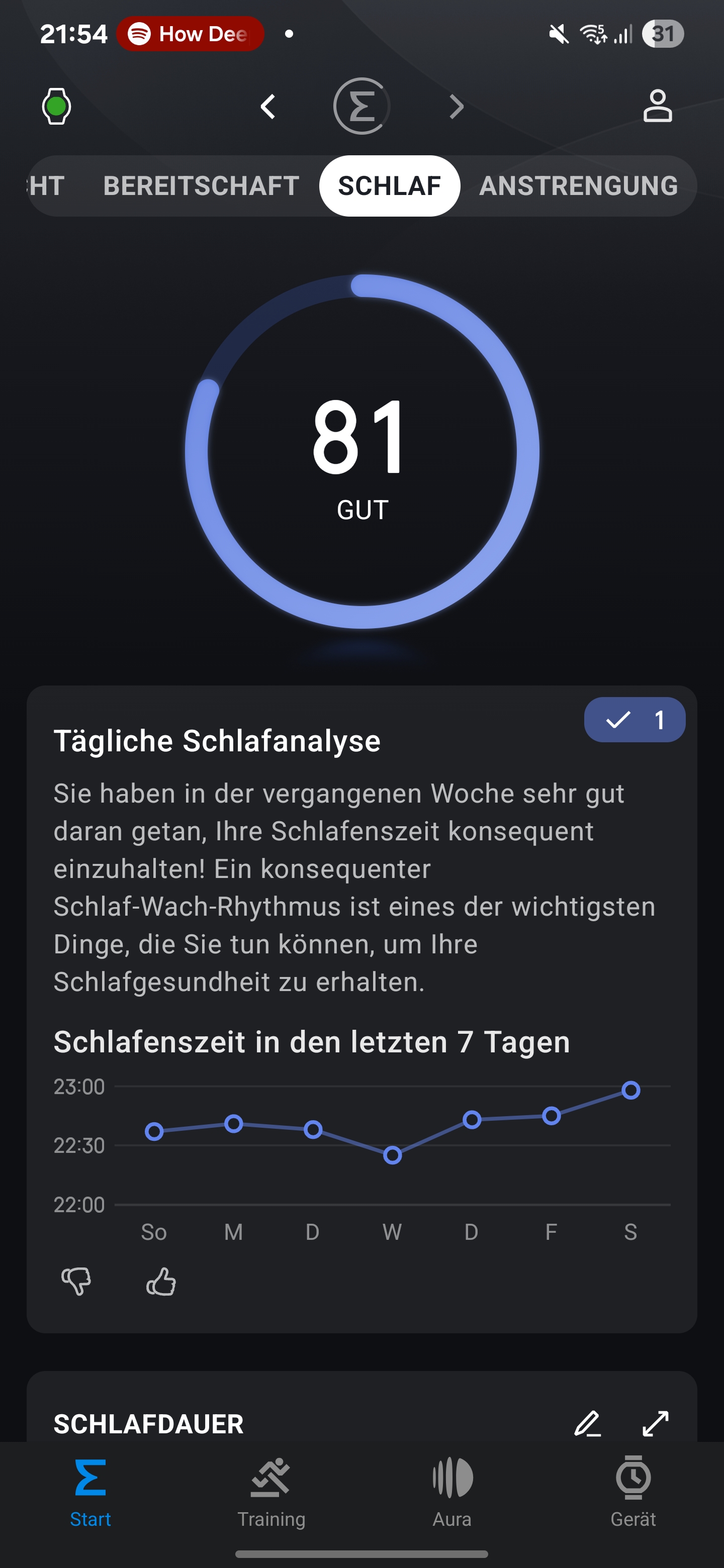Open the user profile icon

click(657, 107)
